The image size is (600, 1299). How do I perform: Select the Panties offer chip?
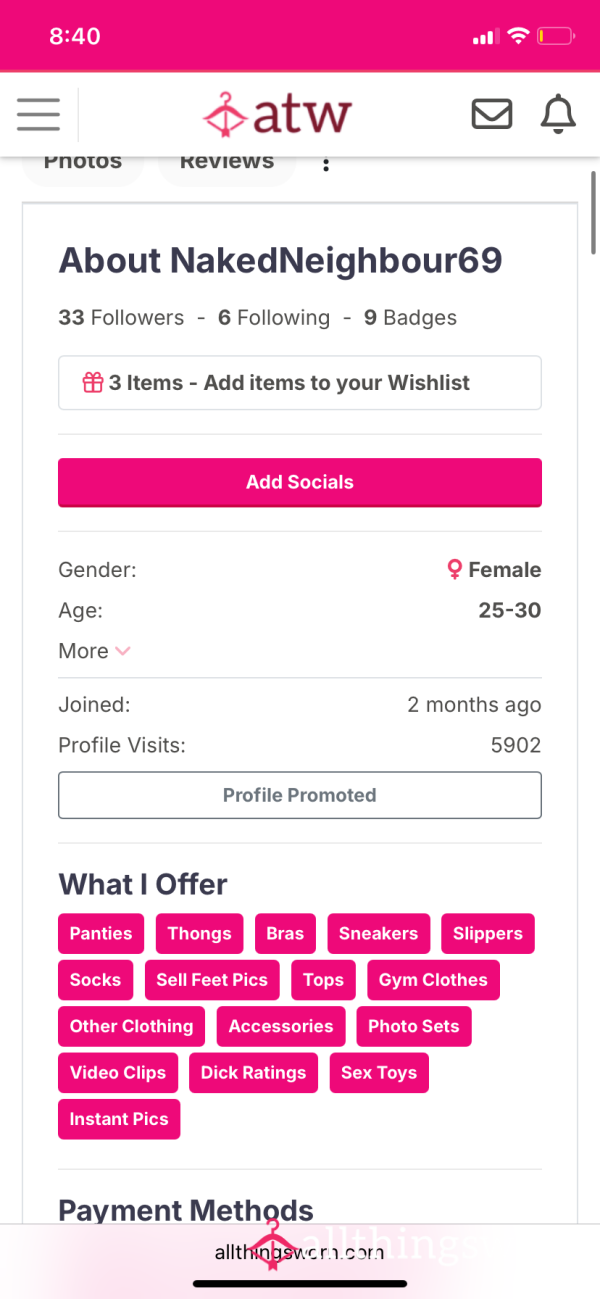coord(101,934)
